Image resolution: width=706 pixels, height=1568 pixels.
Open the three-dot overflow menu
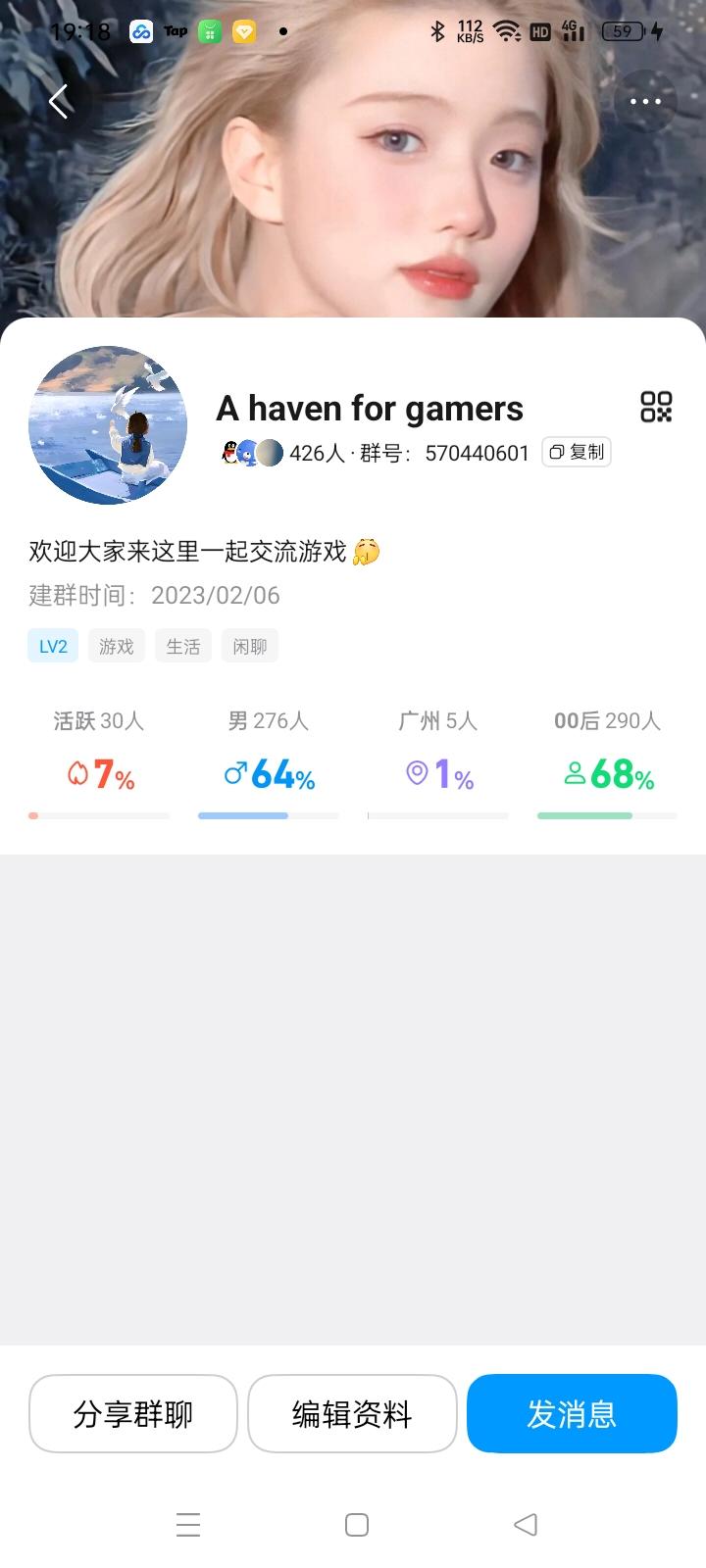645,101
